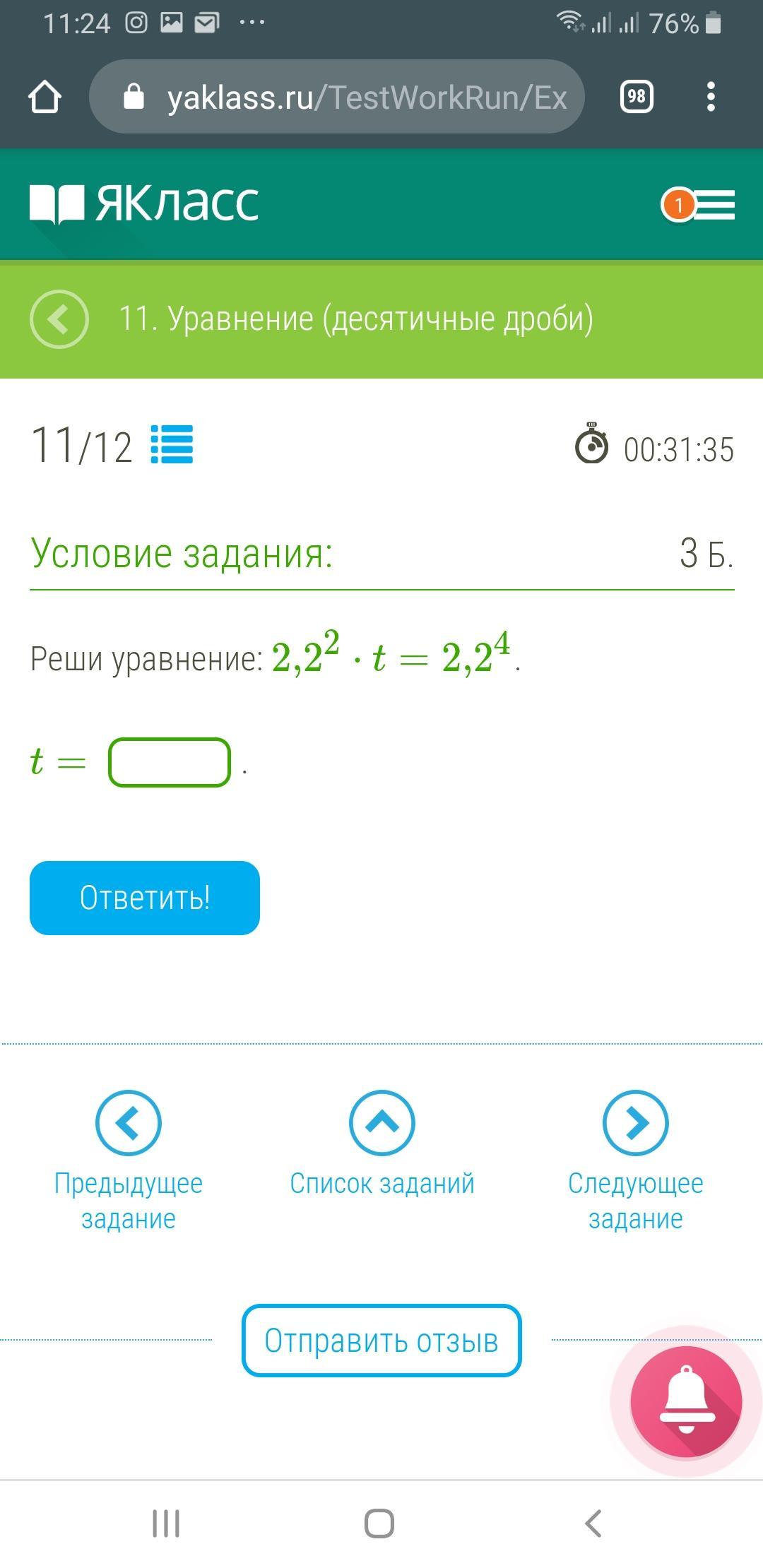The height and width of the screenshot is (1568, 763).
Task: Open the browser tab switcher
Action: click(636, 97)
